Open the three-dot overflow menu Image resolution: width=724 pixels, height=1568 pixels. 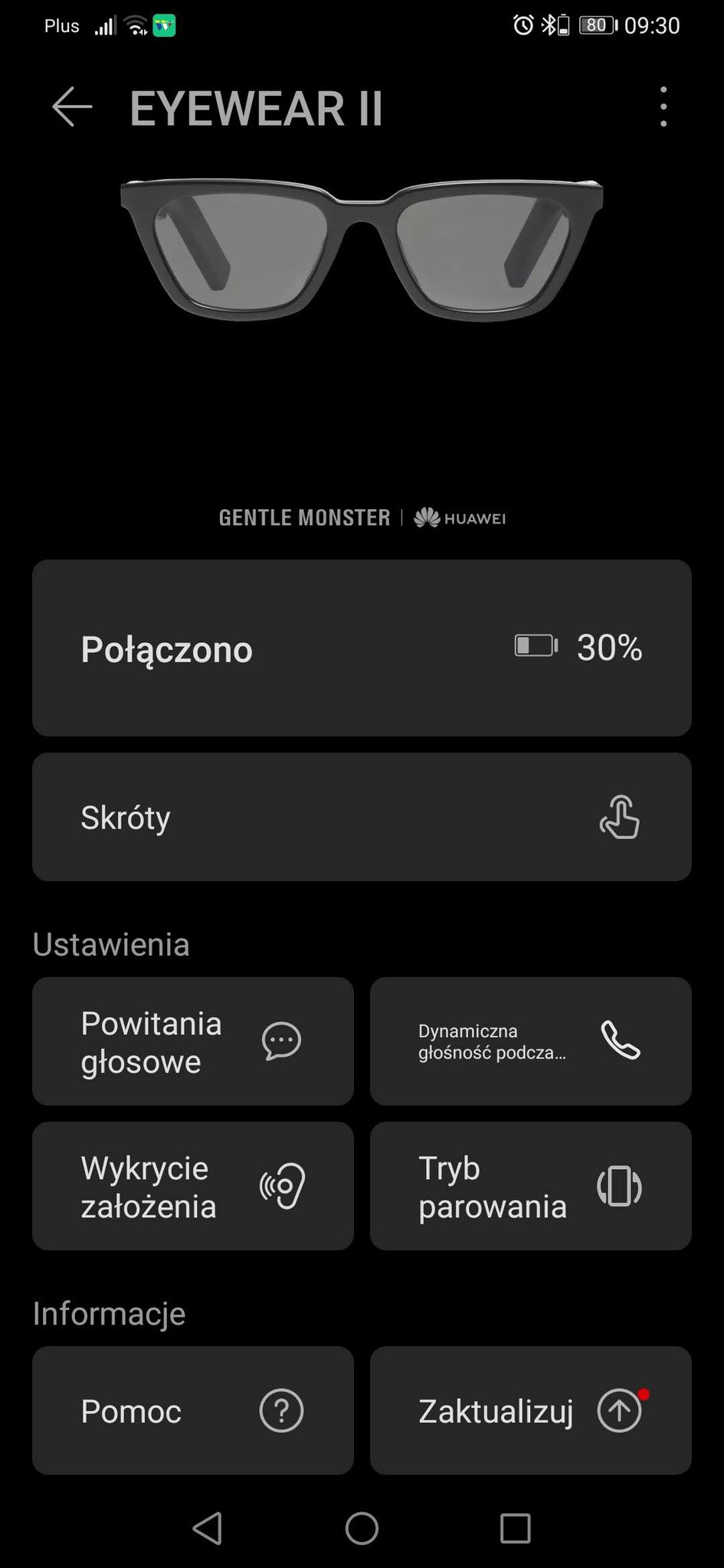(x=663, y=106)
